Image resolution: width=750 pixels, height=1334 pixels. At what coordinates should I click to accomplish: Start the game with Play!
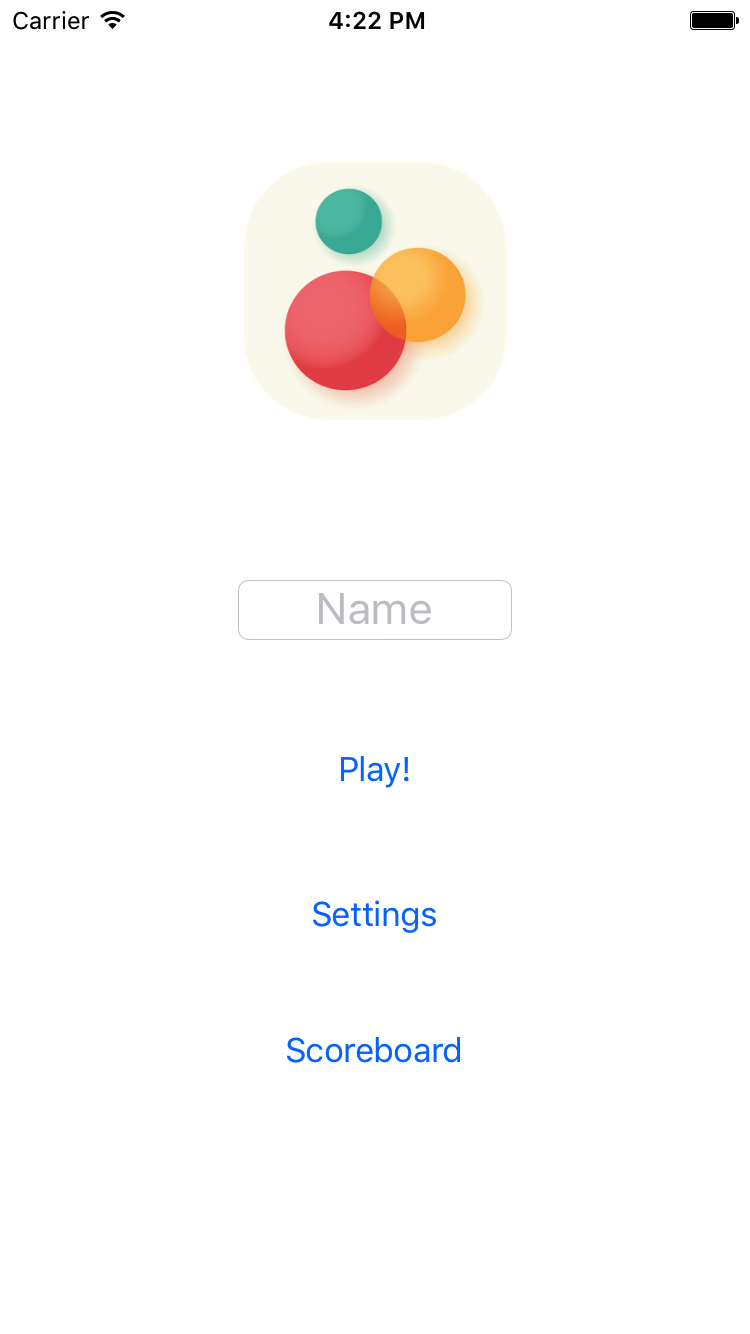click(x=374, y=769)
